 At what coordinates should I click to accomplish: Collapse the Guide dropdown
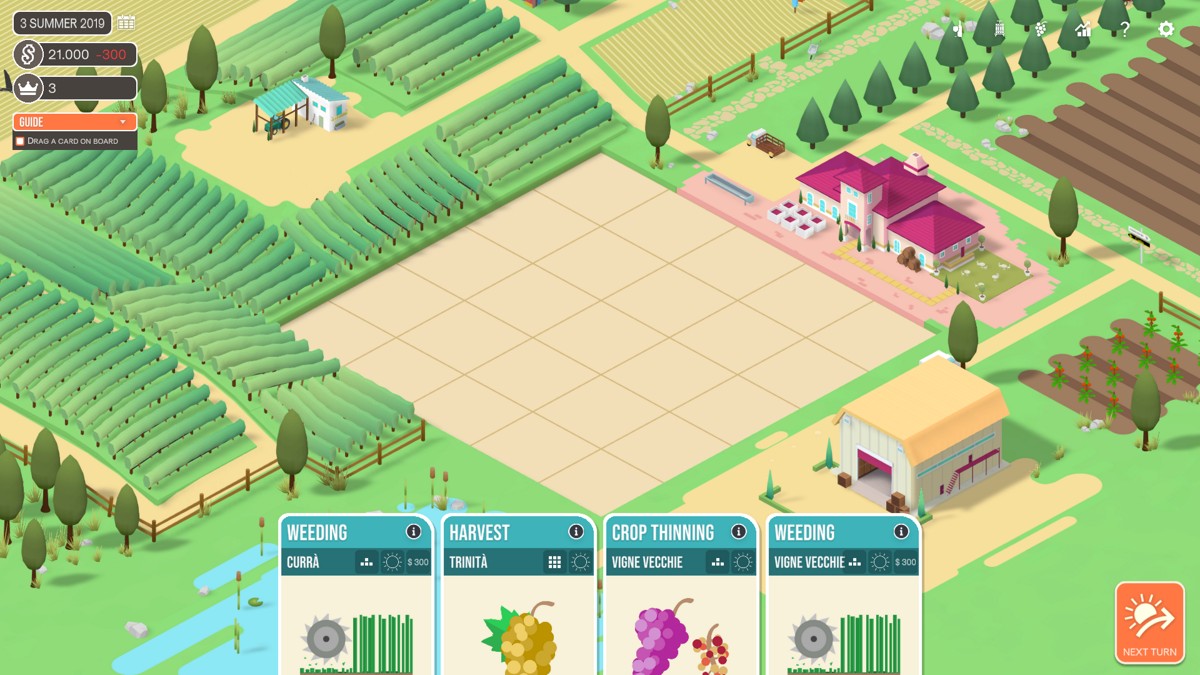[123, 122]
